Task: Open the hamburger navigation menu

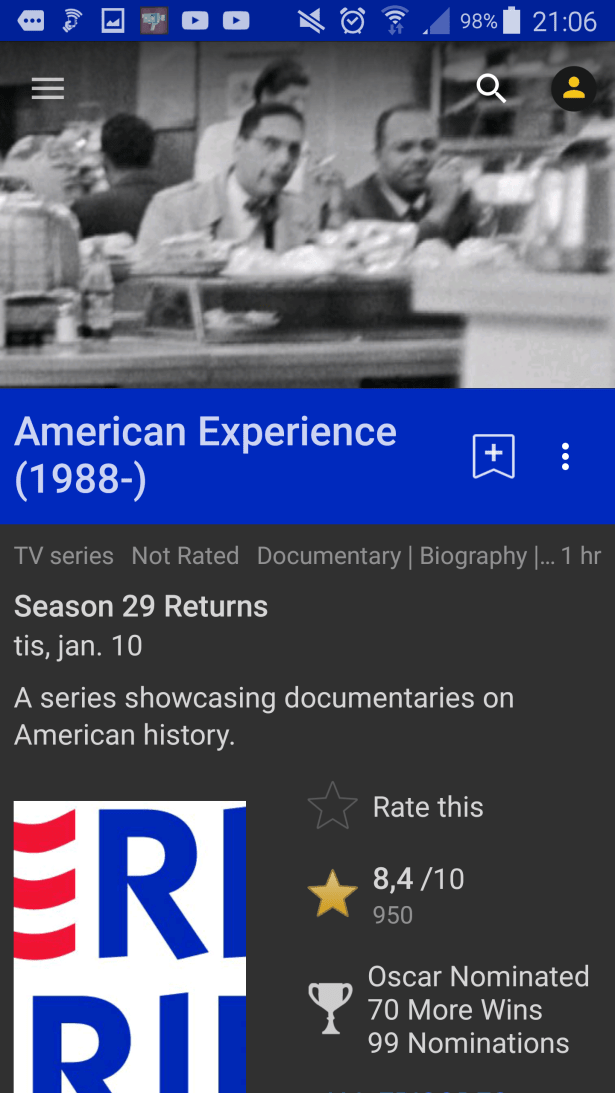Action: click(48, 89)
